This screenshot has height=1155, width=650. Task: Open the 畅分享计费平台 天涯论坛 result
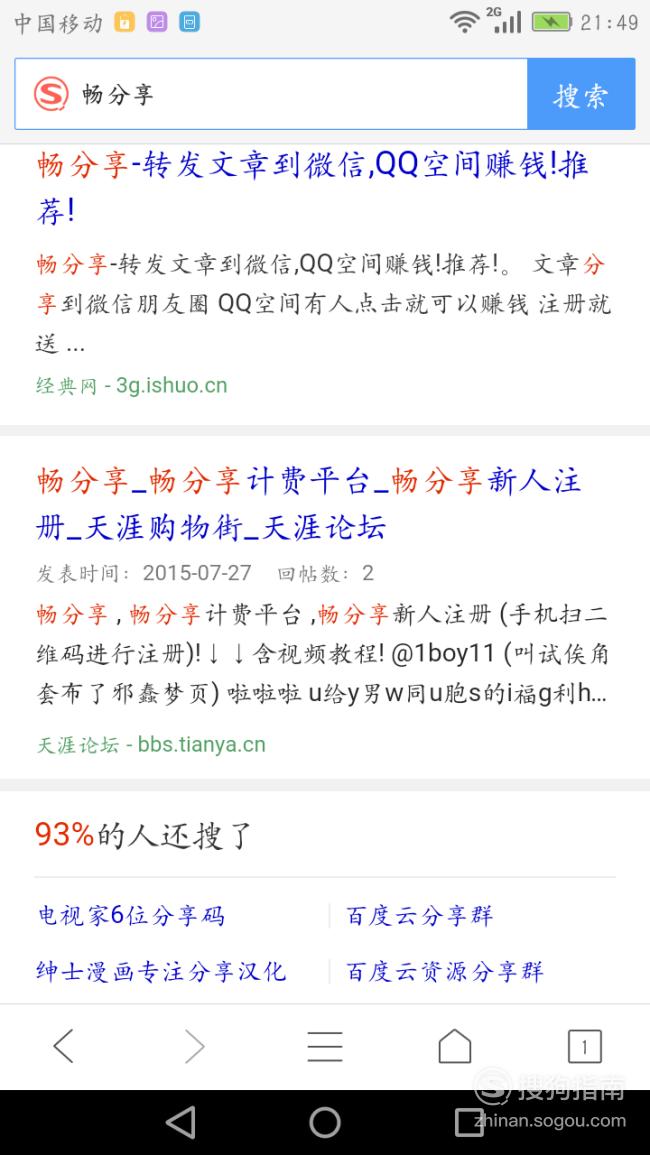[x=309, y=505]
